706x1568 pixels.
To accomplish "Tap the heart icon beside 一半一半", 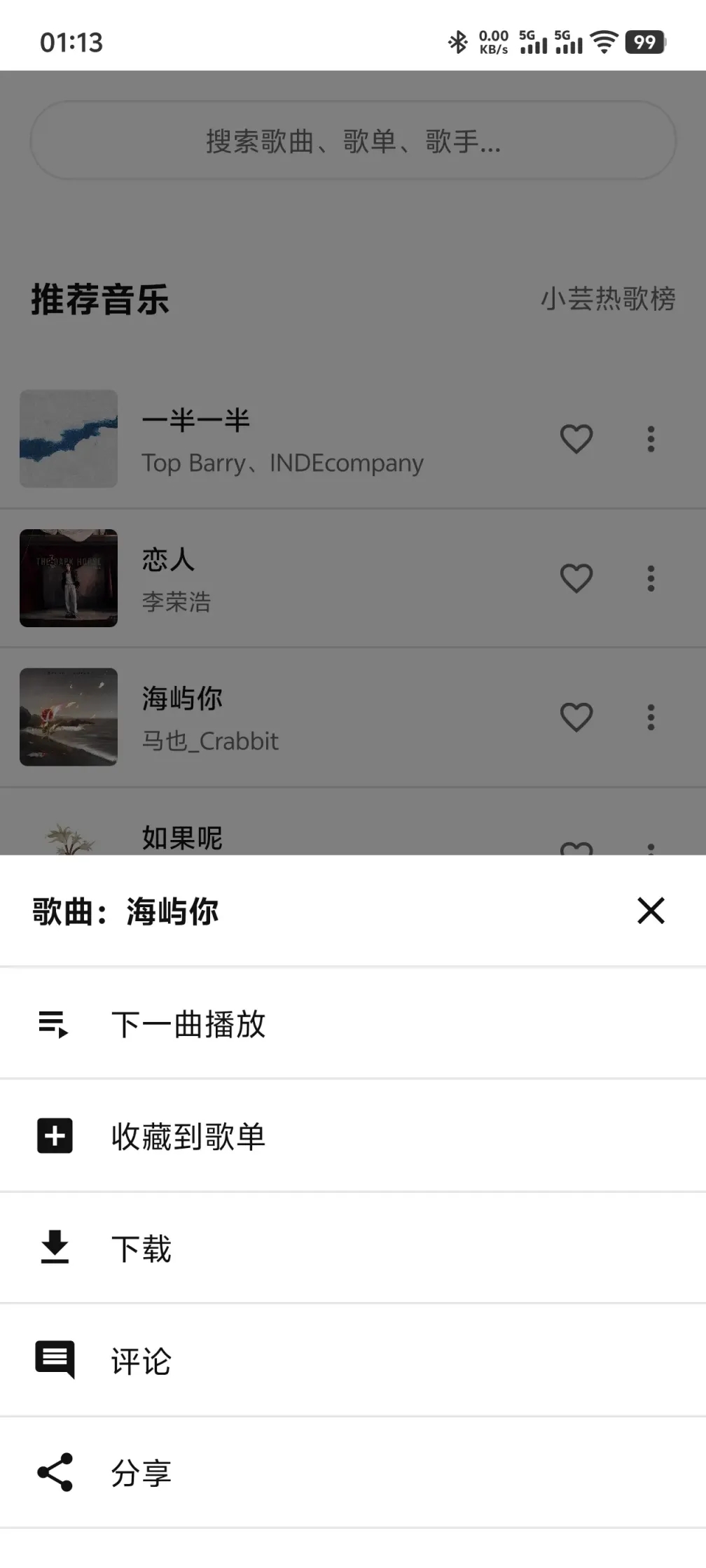I will click(576, 439).
